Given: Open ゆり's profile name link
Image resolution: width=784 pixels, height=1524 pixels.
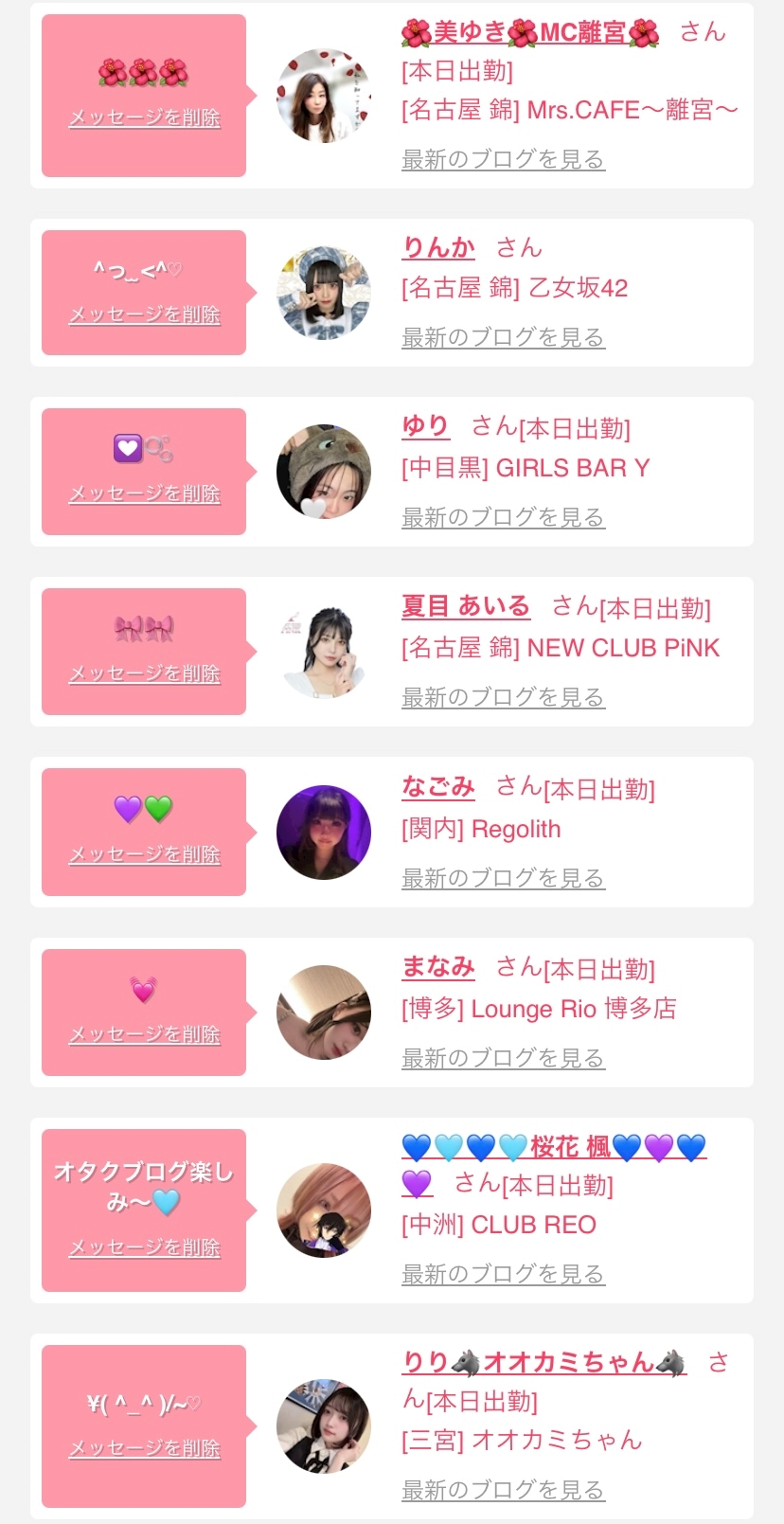Looking at the screenshot, I should pos(425,427).
